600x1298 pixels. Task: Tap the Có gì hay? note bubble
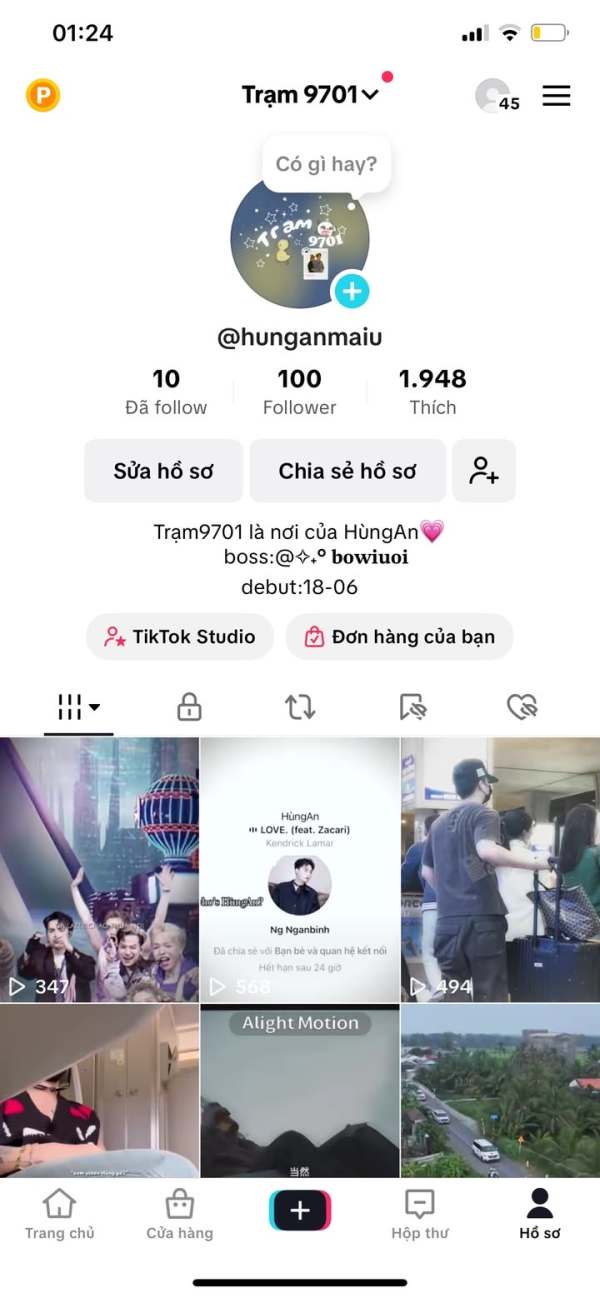[x=326, y=164]
